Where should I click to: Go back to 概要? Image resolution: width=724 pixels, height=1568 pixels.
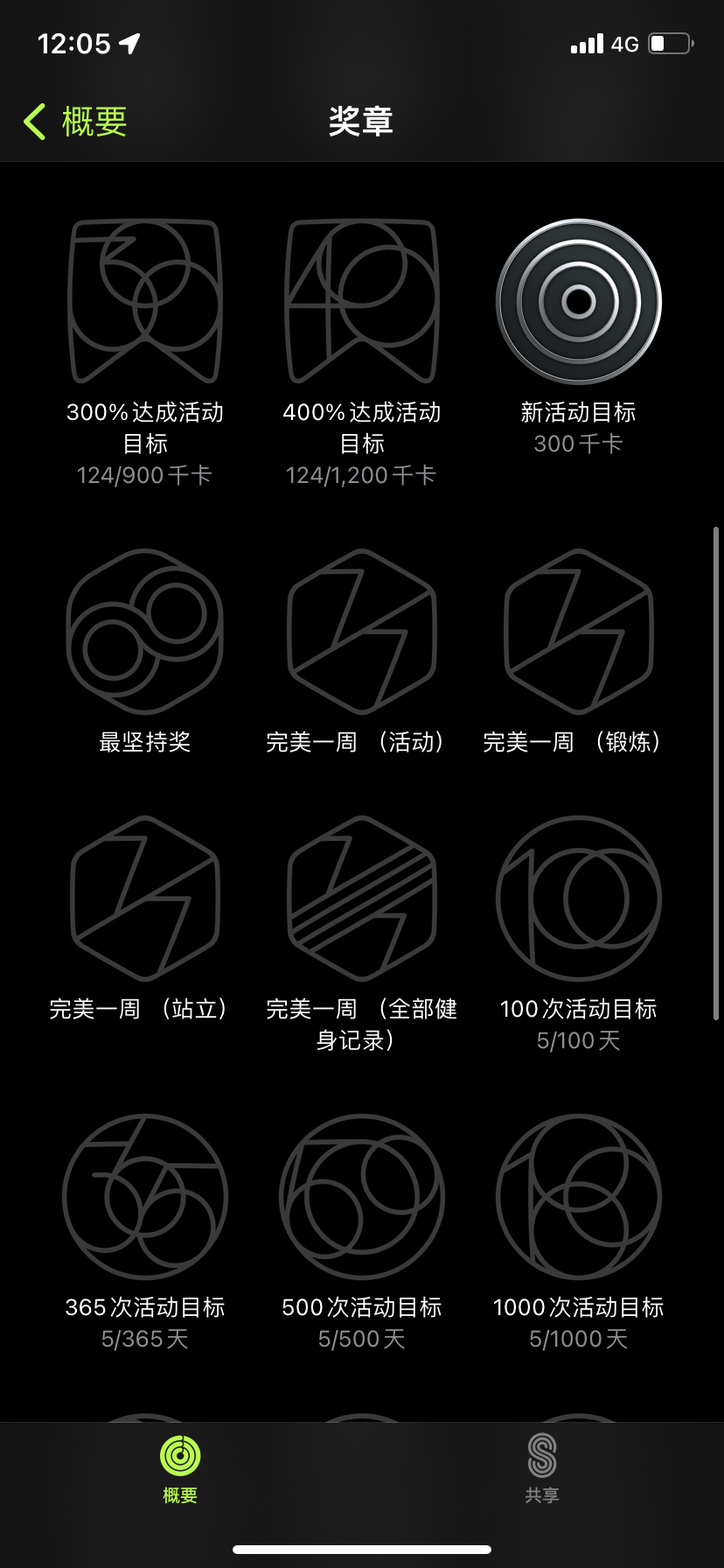coord(75,122)
